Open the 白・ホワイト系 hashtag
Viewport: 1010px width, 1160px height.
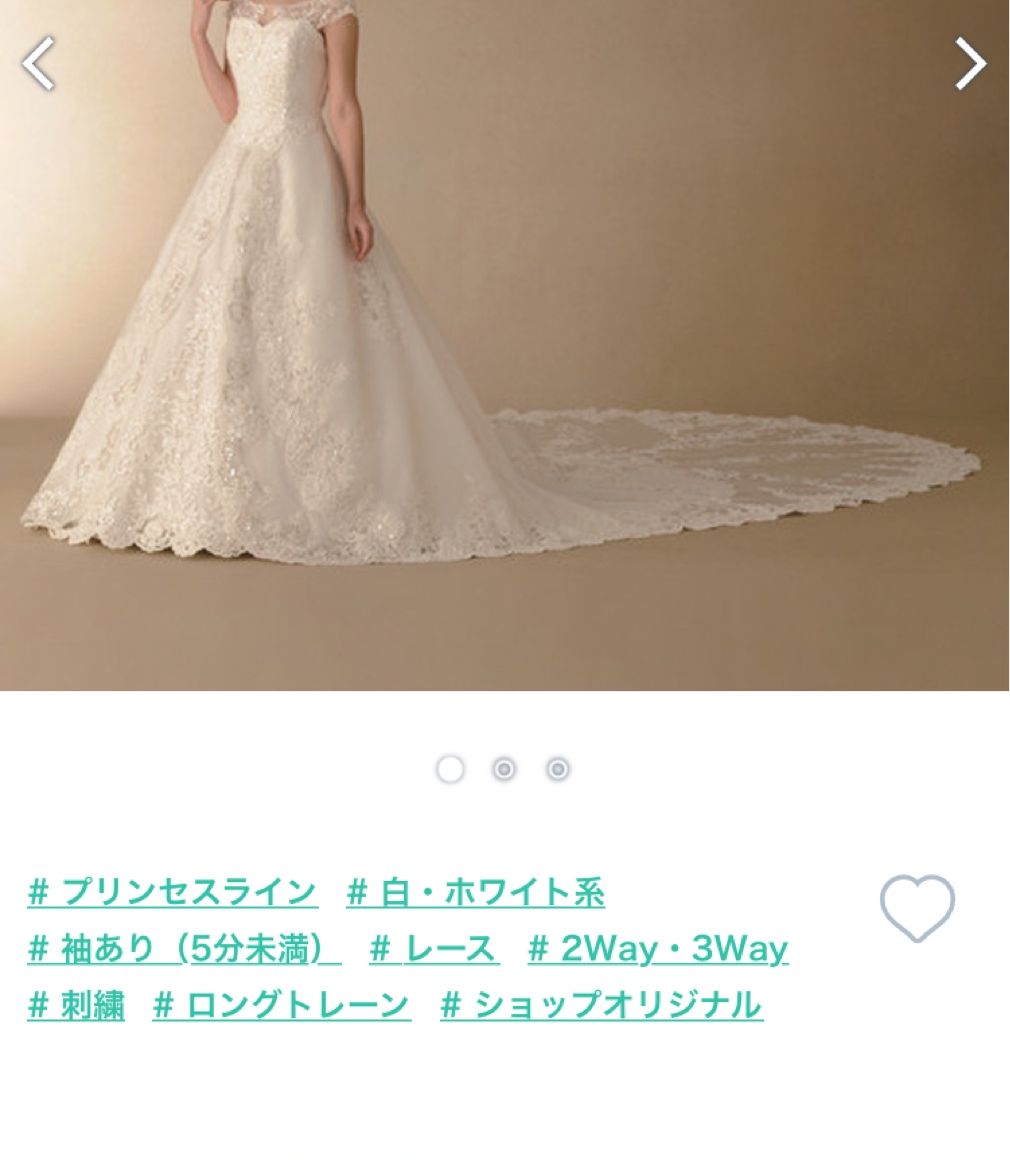pyautogui.click(x=475, y=892)
